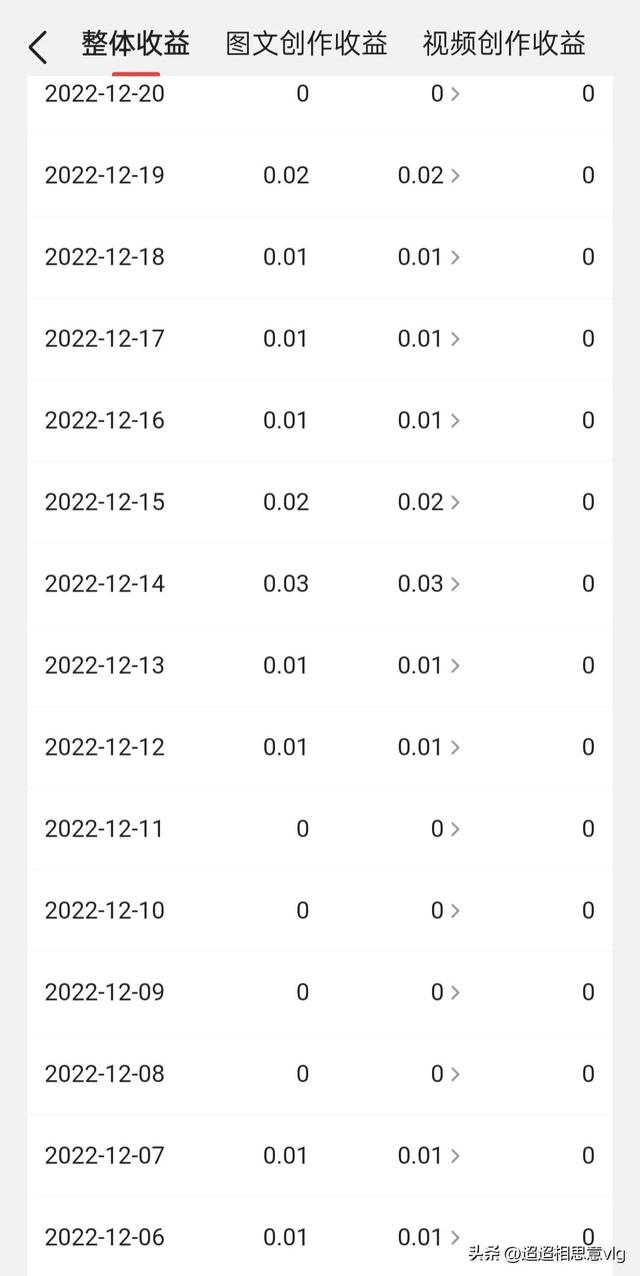
Task: Open 图文 earnings detail for 2022-12-18
Action: point(429,257)
